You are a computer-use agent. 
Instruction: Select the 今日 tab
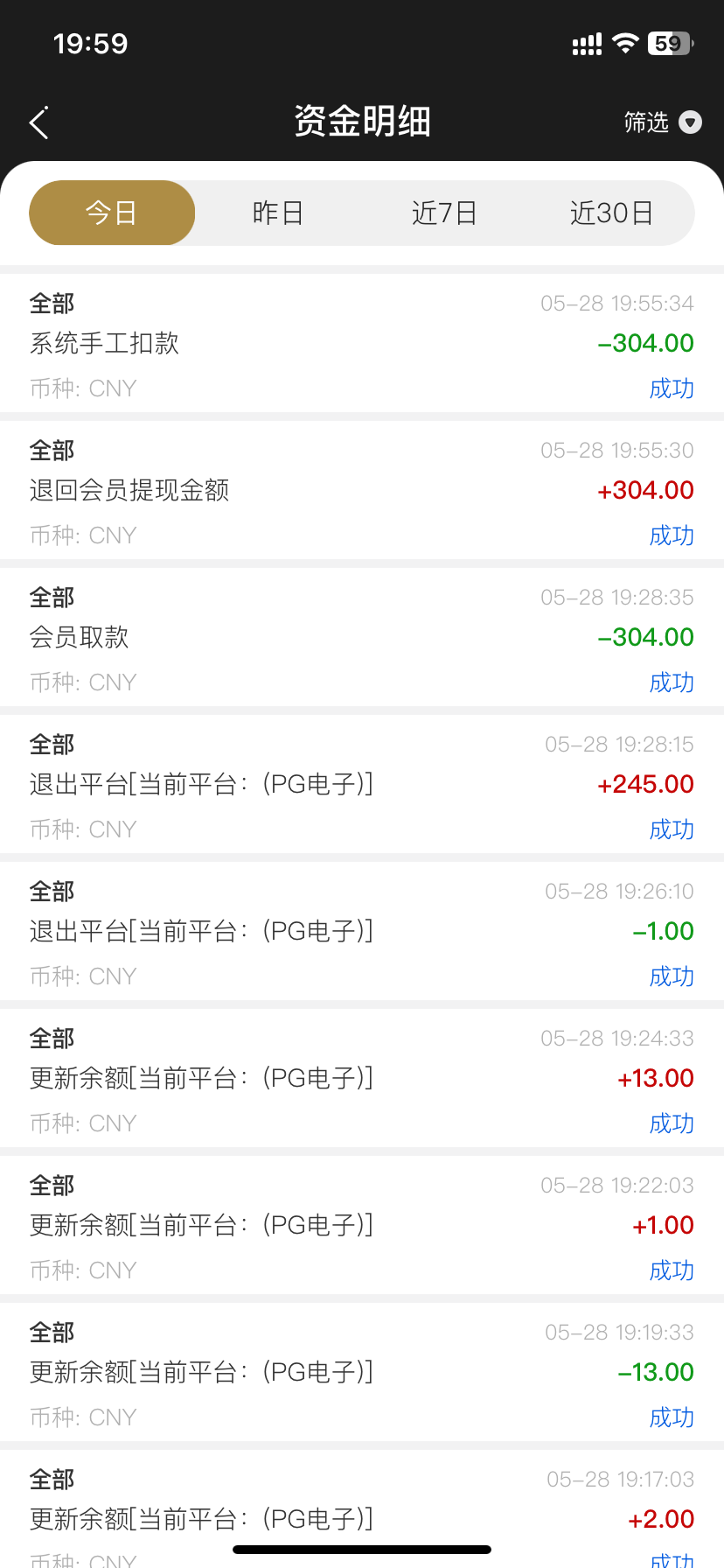pos(112,213)
